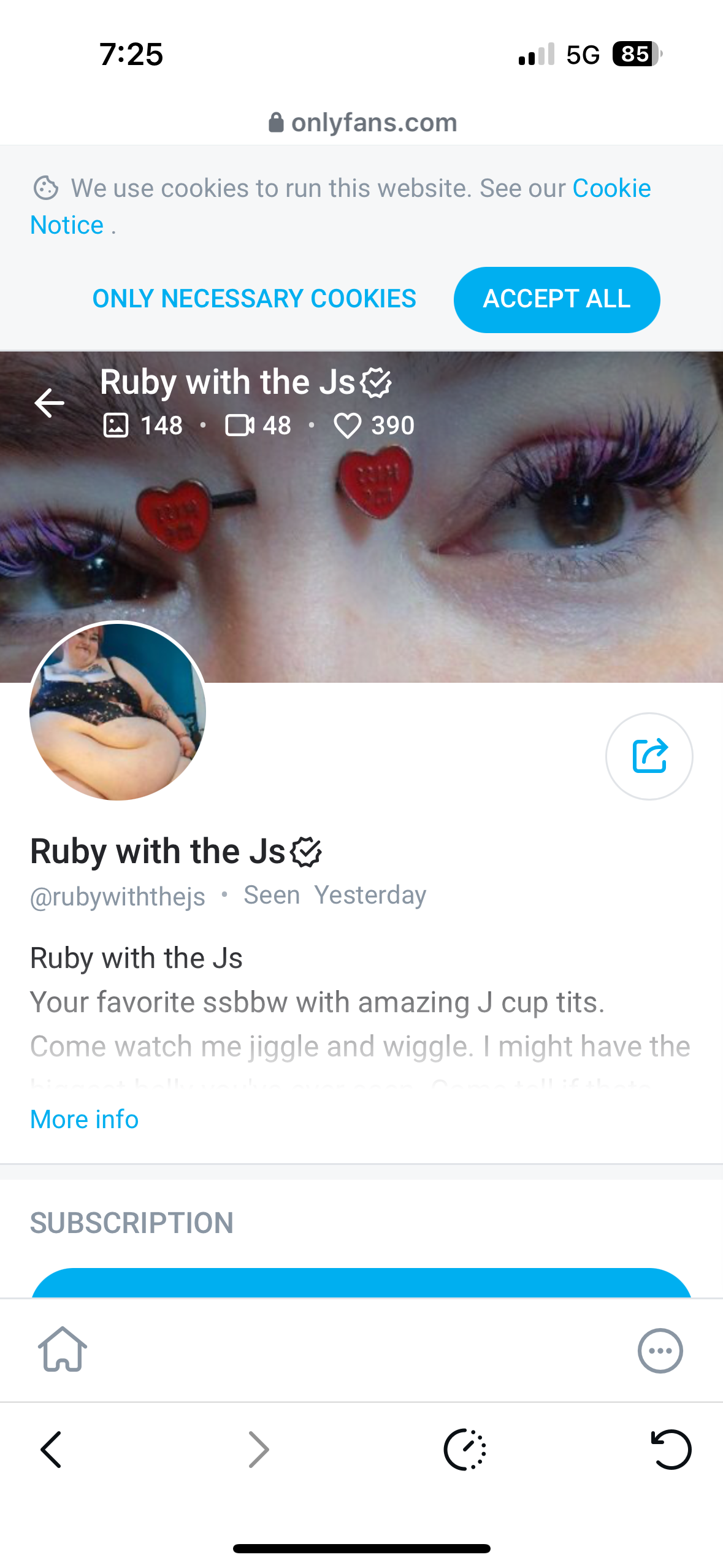This screenshot has width=723, height=1568.
Task: Navigate back in the browser
Action: coord(52,1450)
